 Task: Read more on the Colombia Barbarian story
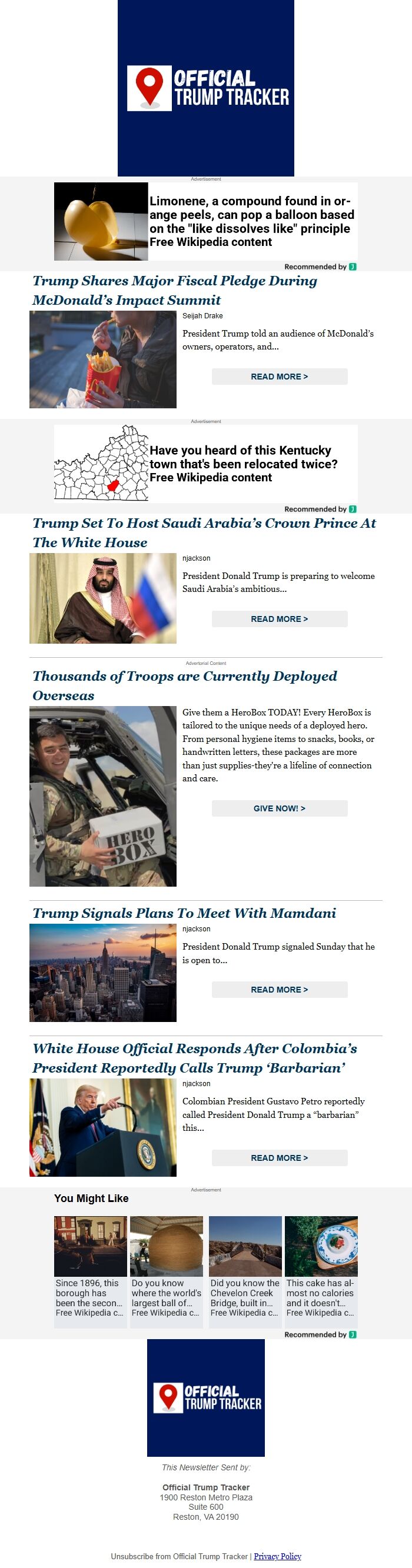pyautogui.click(x=280, y=1158)
